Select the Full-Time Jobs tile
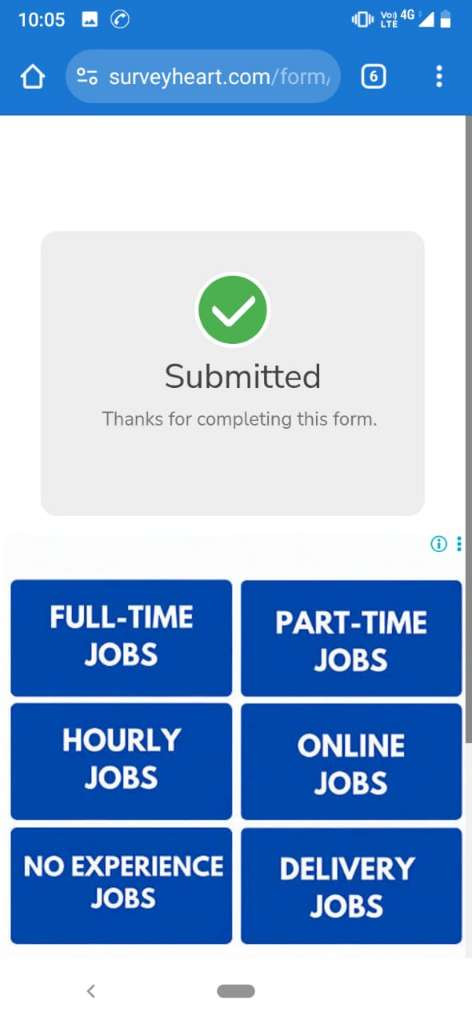This screenshot has width=472, height=1024. pyautogui.click(x=121, y=637)
